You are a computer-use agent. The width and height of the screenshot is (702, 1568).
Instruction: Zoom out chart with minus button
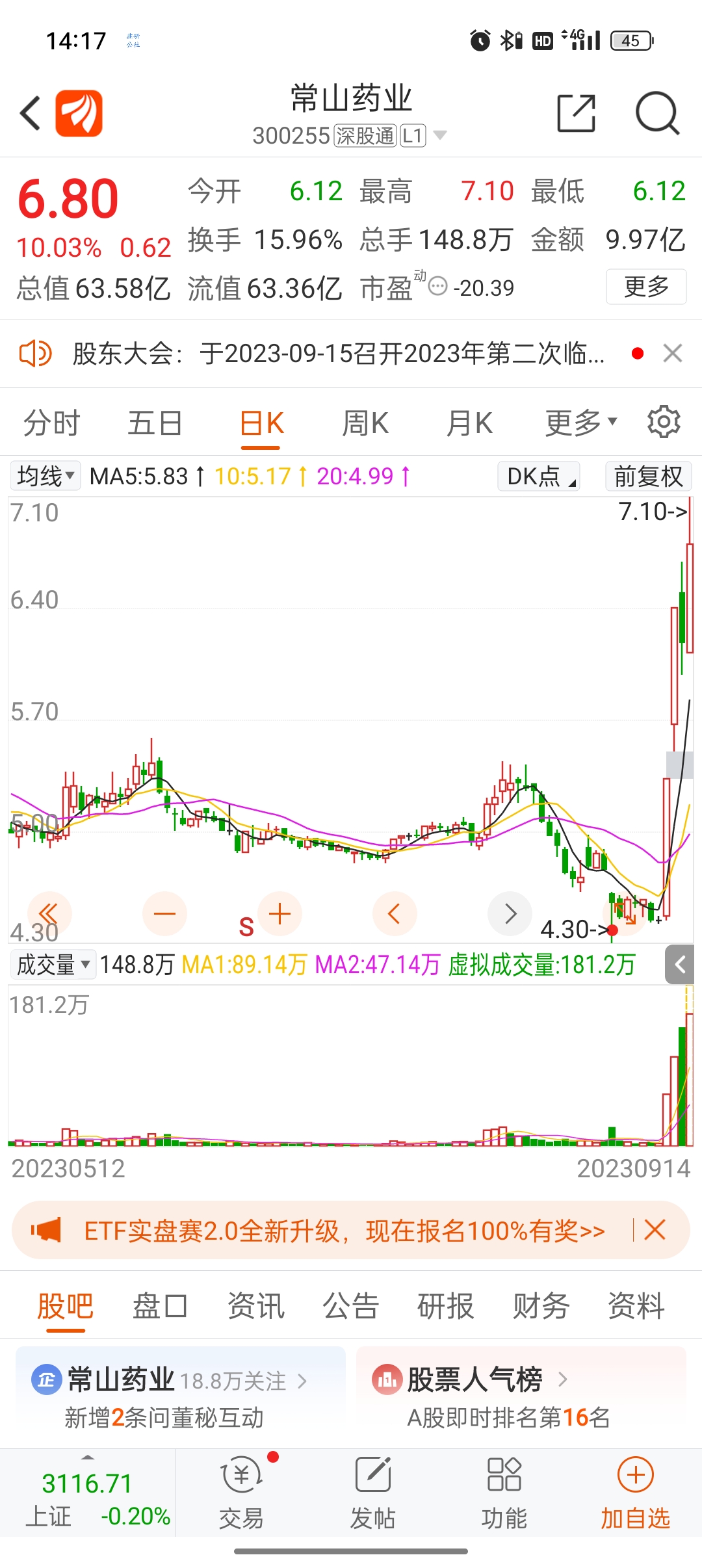(164, 913)
